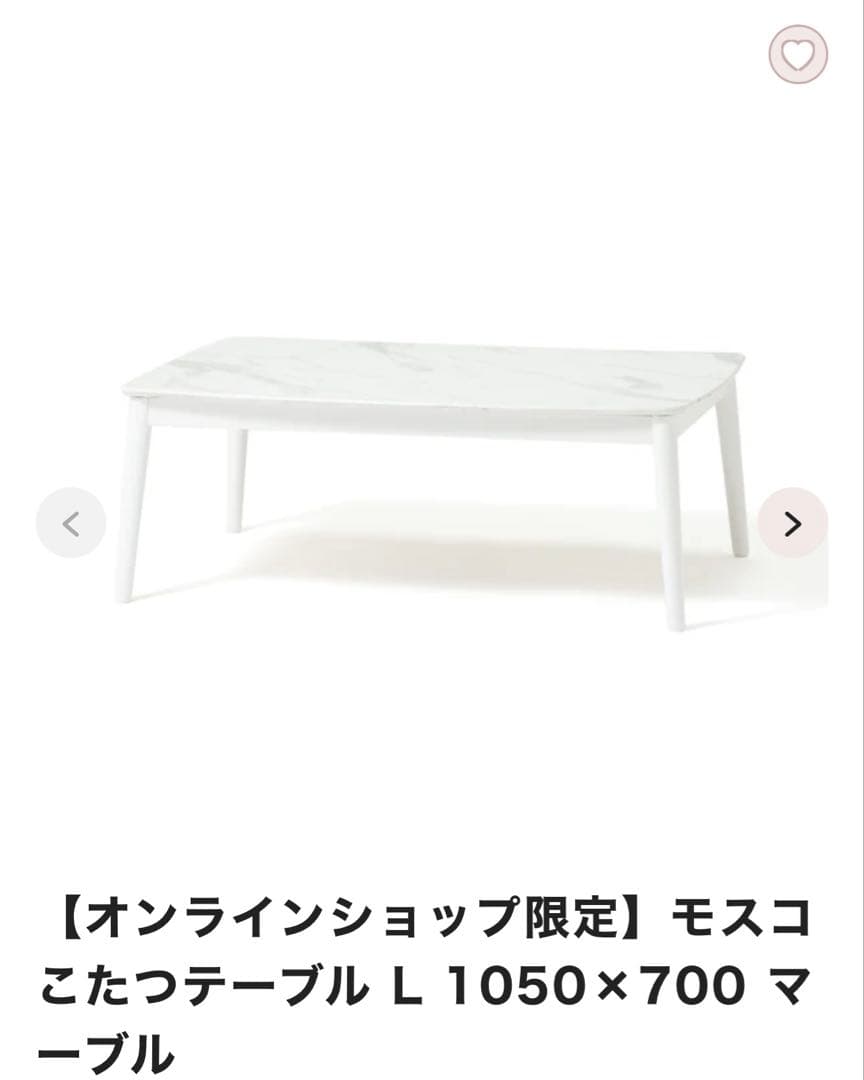864x1080 pixels.
Task: Show the next product image
Action: (x=792, y=523)
